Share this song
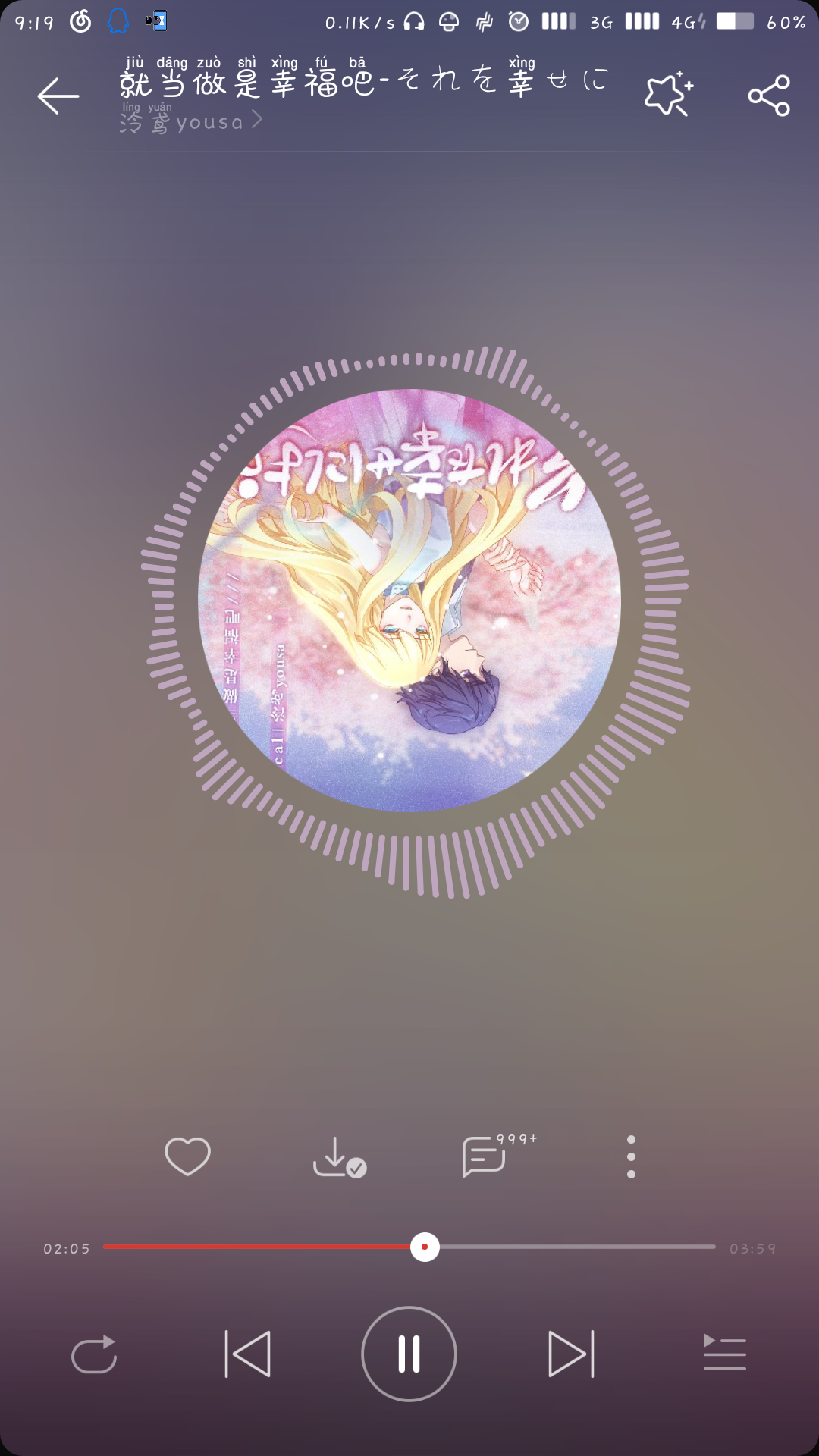819x1456 pixels. point(769,96)
